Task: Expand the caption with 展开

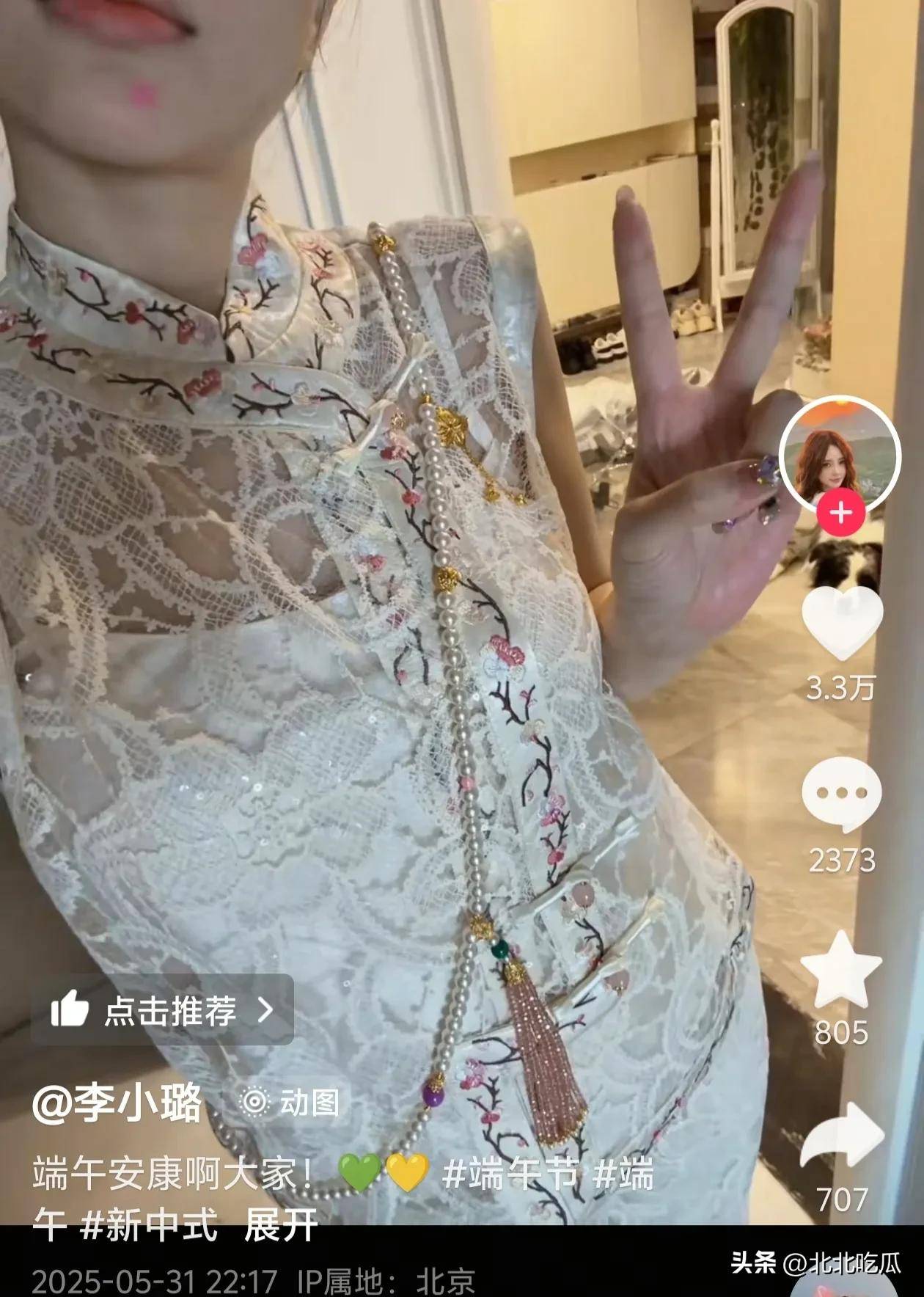Action: (x=281, y=1226)
